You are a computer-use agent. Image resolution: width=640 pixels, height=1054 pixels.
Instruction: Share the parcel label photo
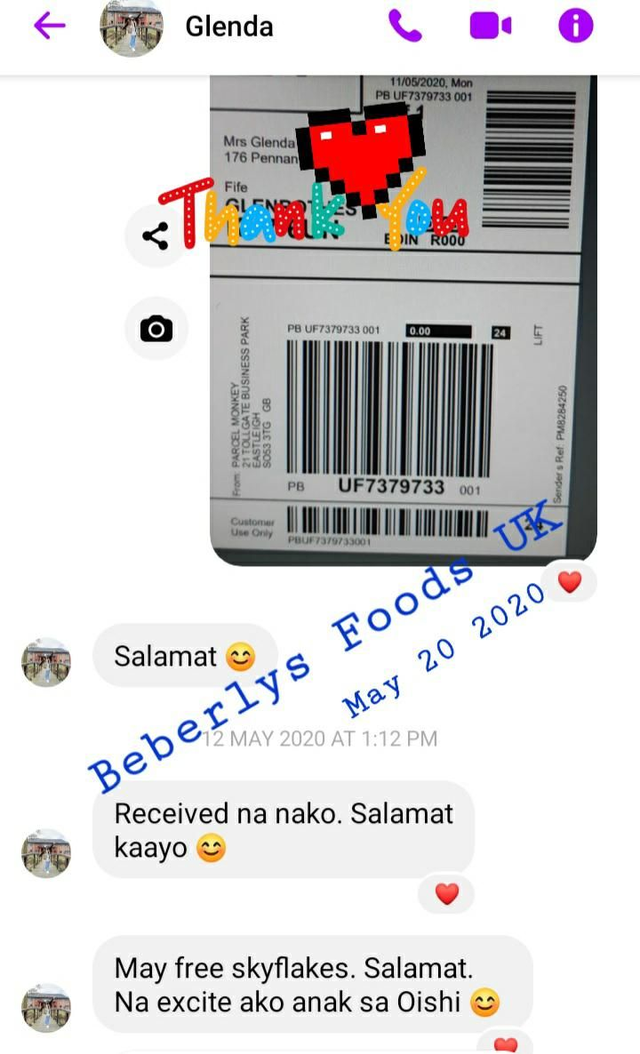(x=155, y=236)
